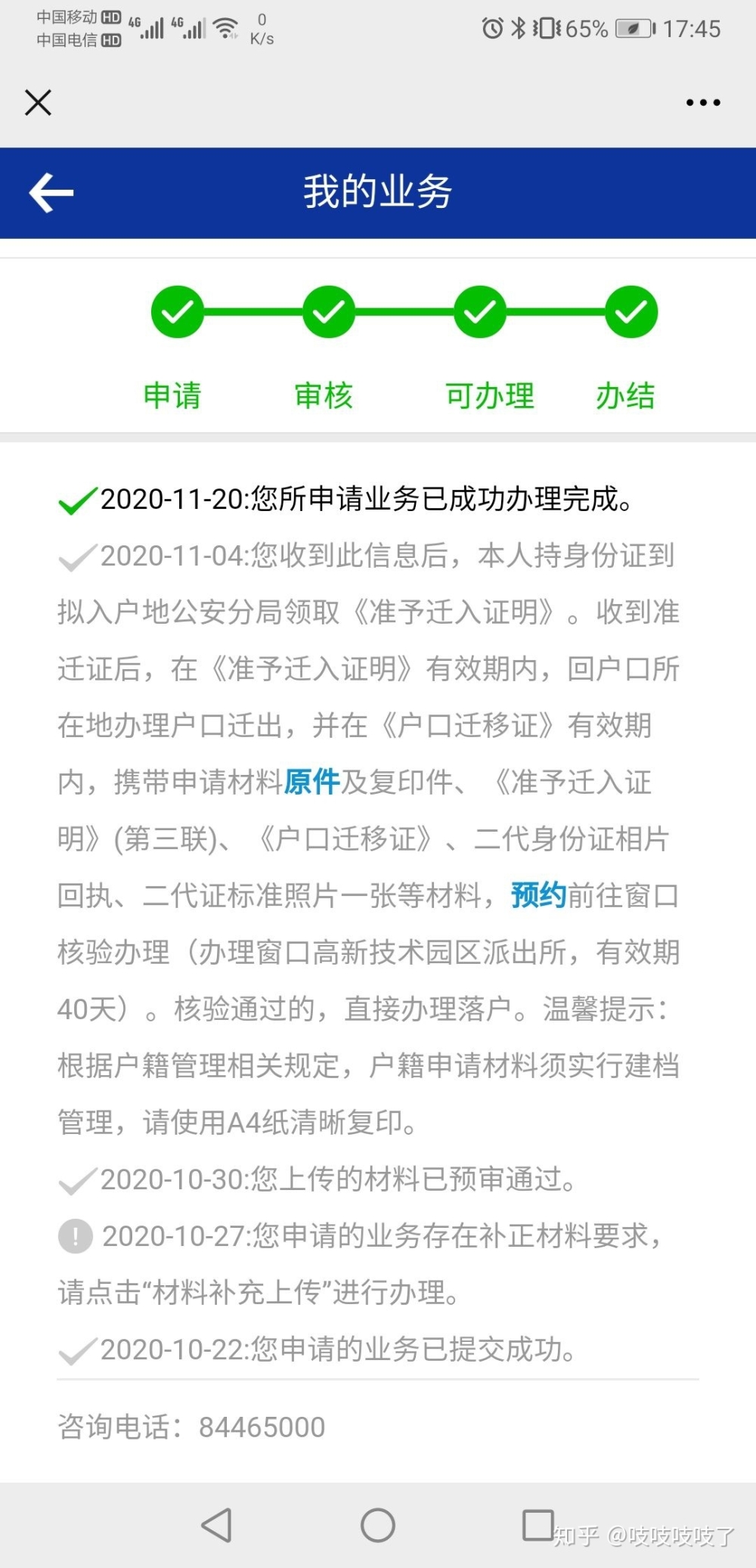The image size is (756, 1568).
Task: Tap the system home button
Action: click(x=378, y=1525)
